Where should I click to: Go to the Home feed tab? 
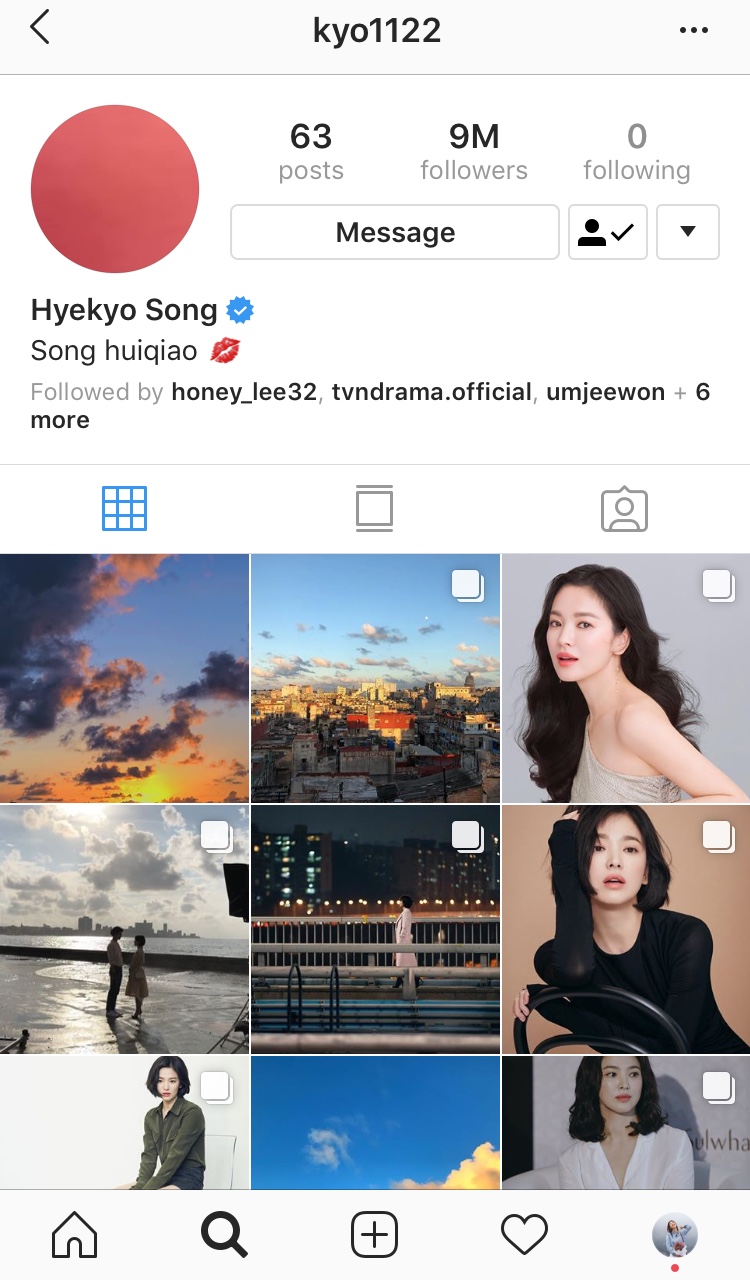pos(75,1236)
